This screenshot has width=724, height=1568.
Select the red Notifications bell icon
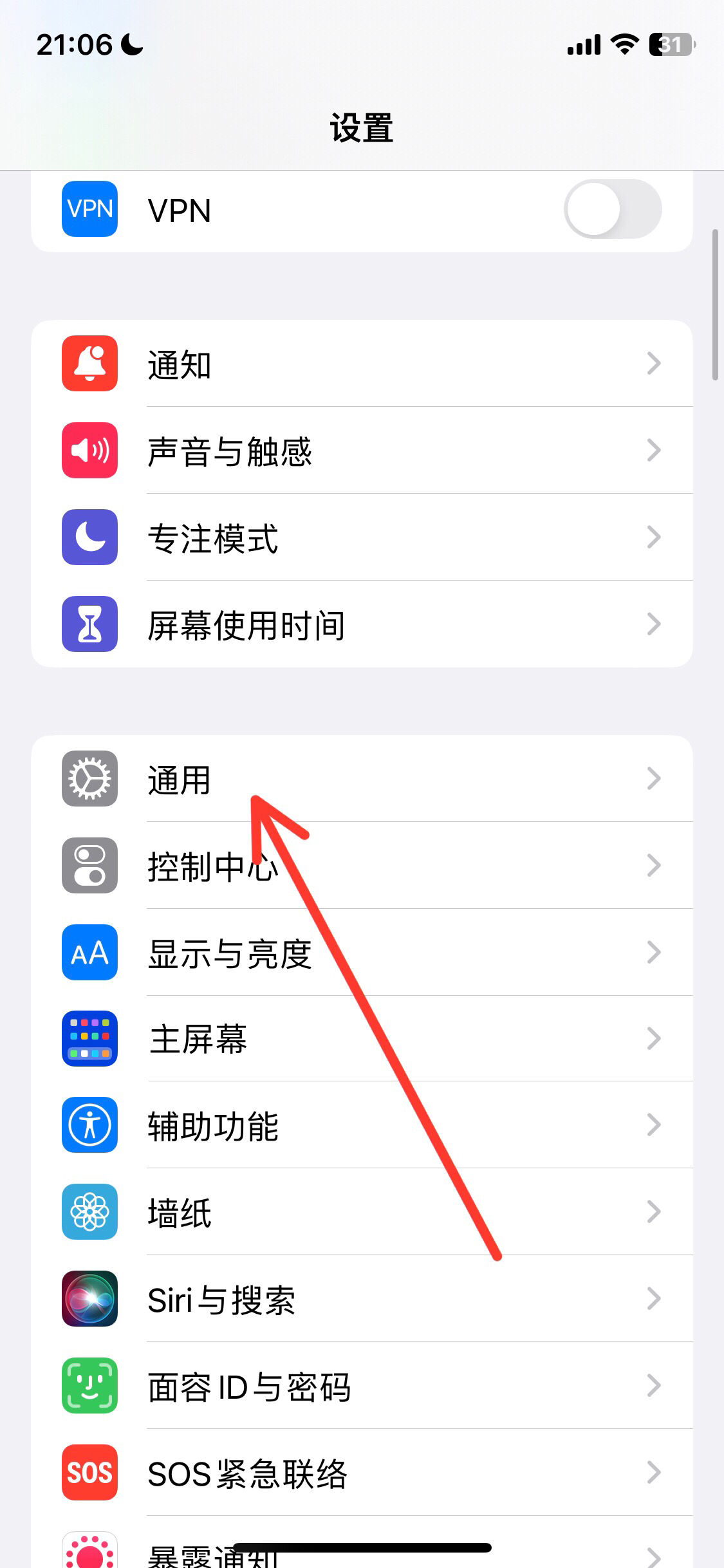click(x=89, y=364)
